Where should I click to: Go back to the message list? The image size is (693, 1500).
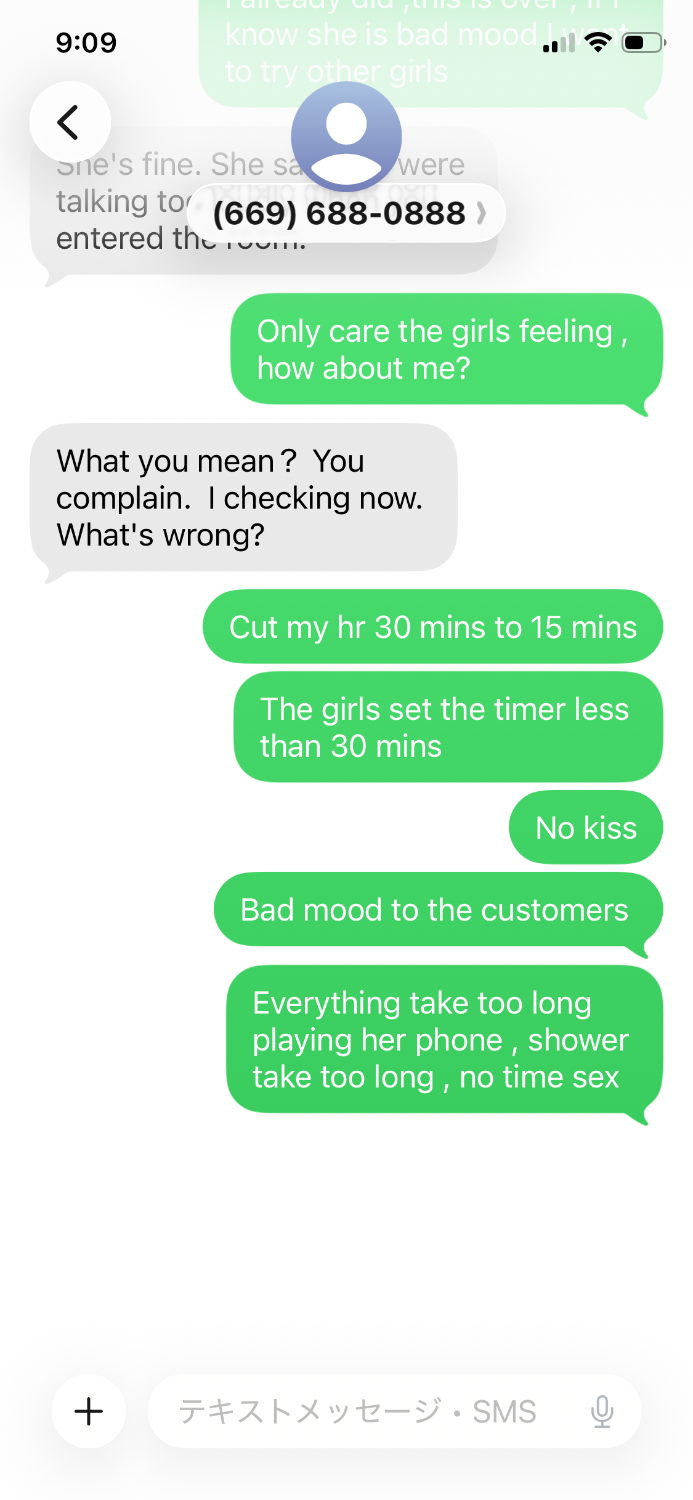(69, 122)
